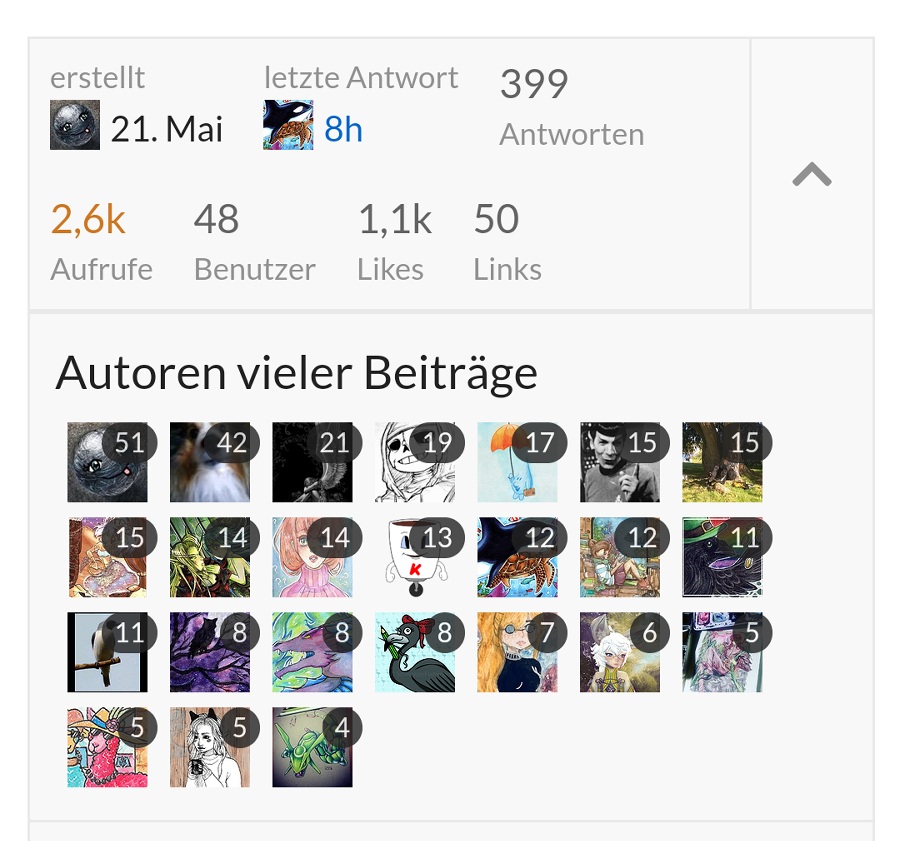Open the topic creator's avatar next to 21. Mai
The height and width of the screenshot is (841, 898).
(75, 126)
